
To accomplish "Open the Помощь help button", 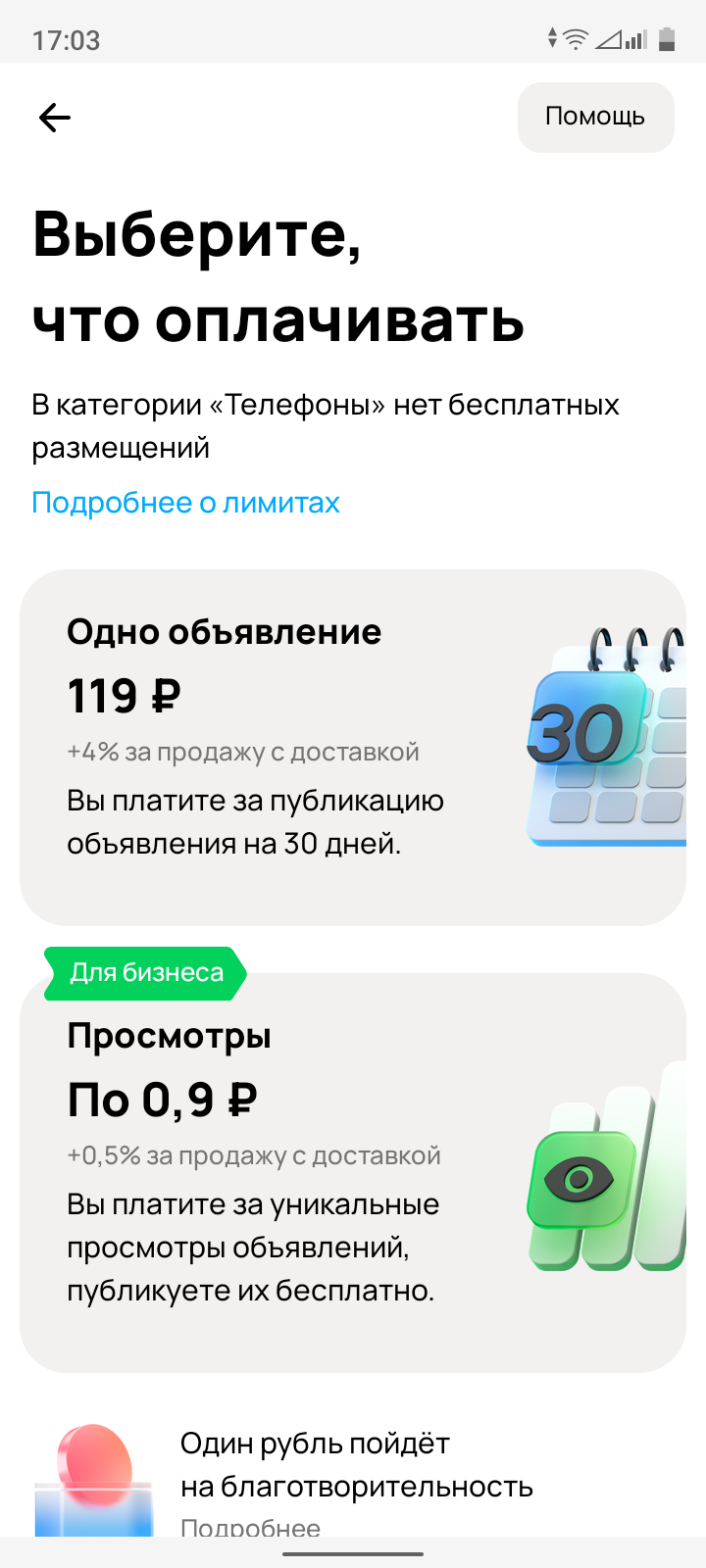I will tap(595, 117).
